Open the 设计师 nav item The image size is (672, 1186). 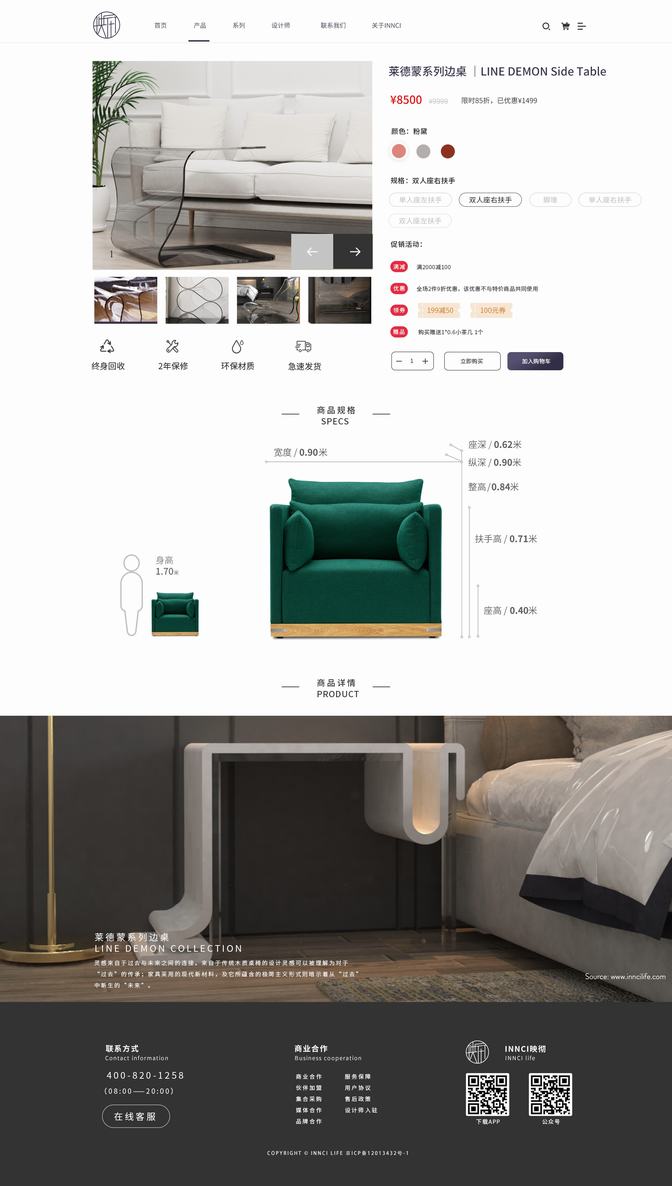(281, 25)
